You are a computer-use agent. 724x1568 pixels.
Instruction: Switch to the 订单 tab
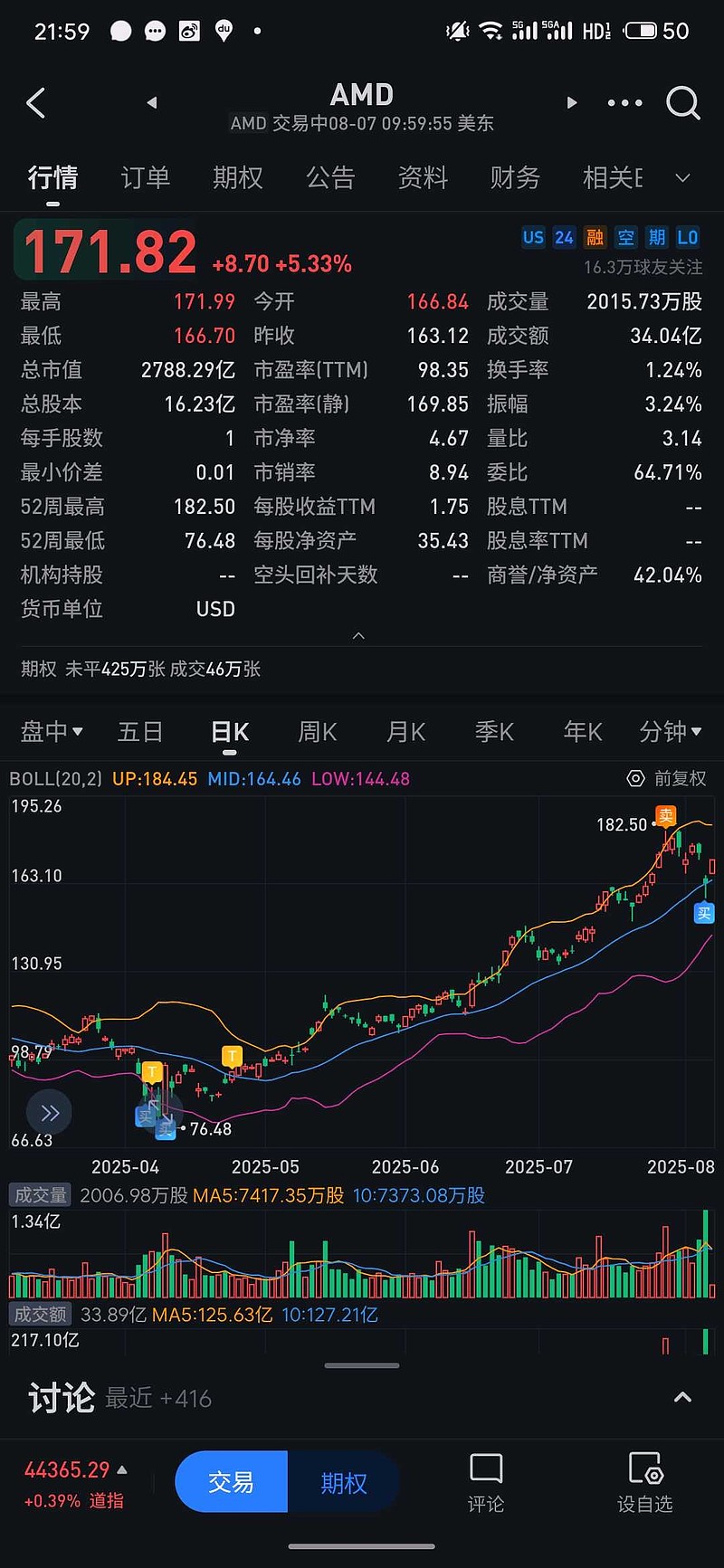[146, 177]
